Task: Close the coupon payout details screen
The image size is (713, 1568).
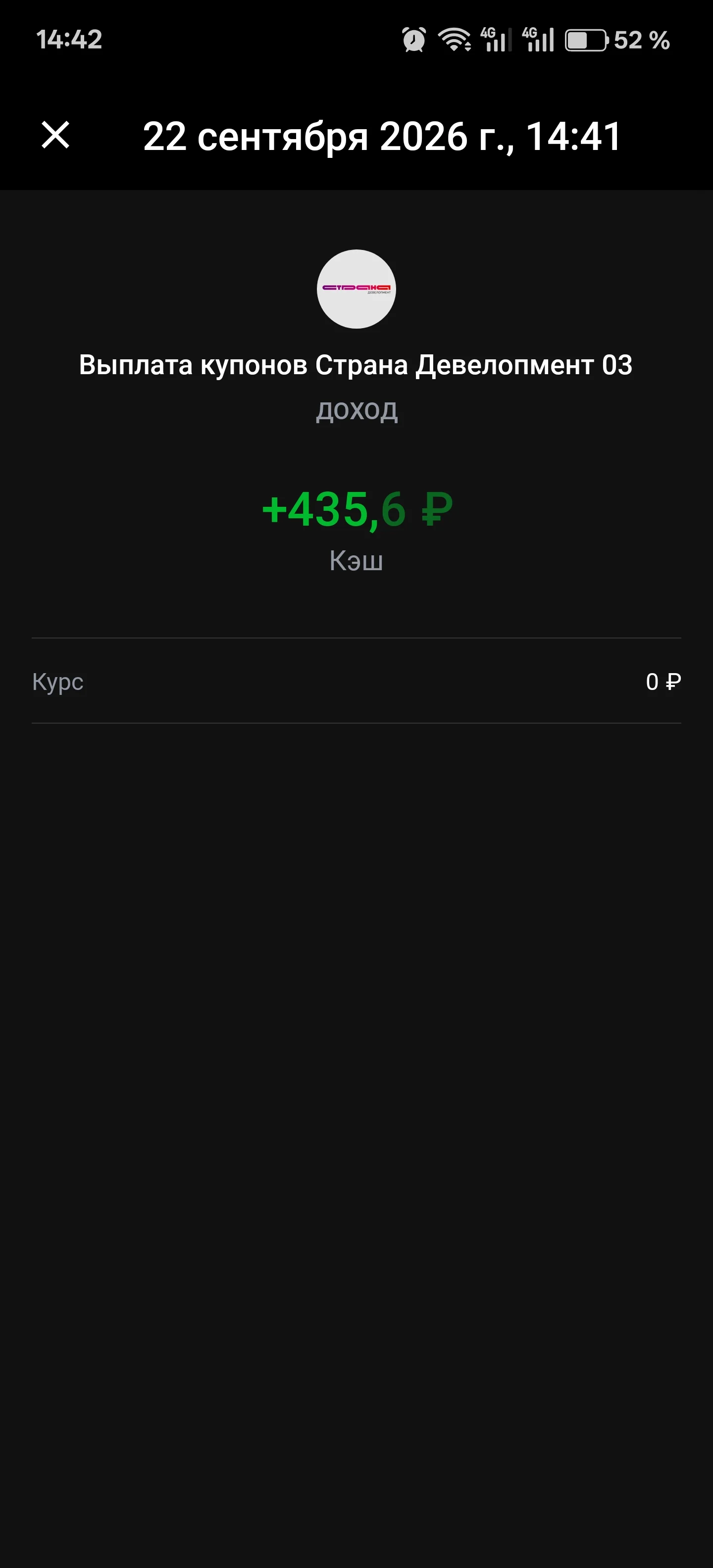Action: click(x=55, y=135)
